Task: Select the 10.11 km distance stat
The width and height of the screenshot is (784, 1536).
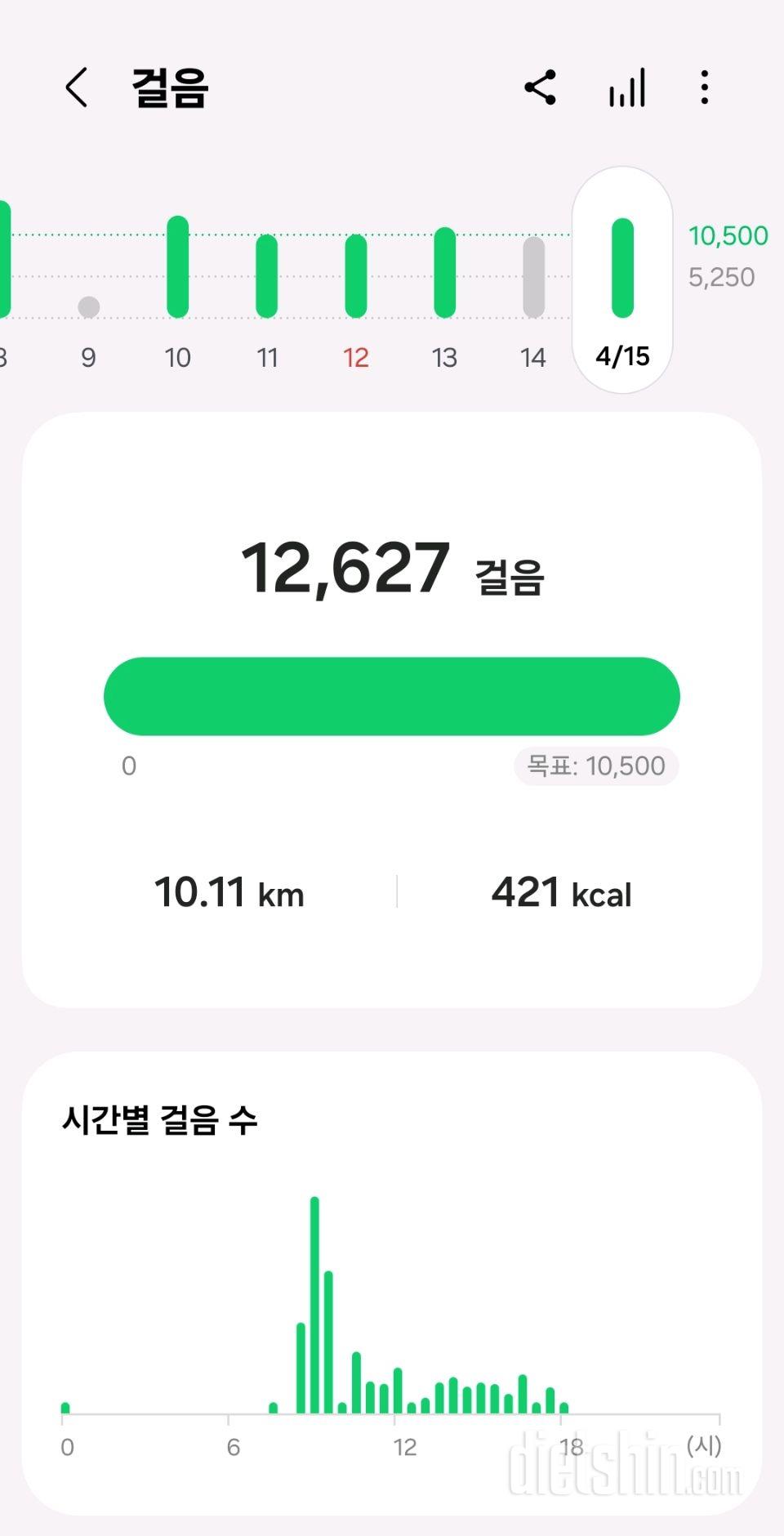Action: coord(229,892)
